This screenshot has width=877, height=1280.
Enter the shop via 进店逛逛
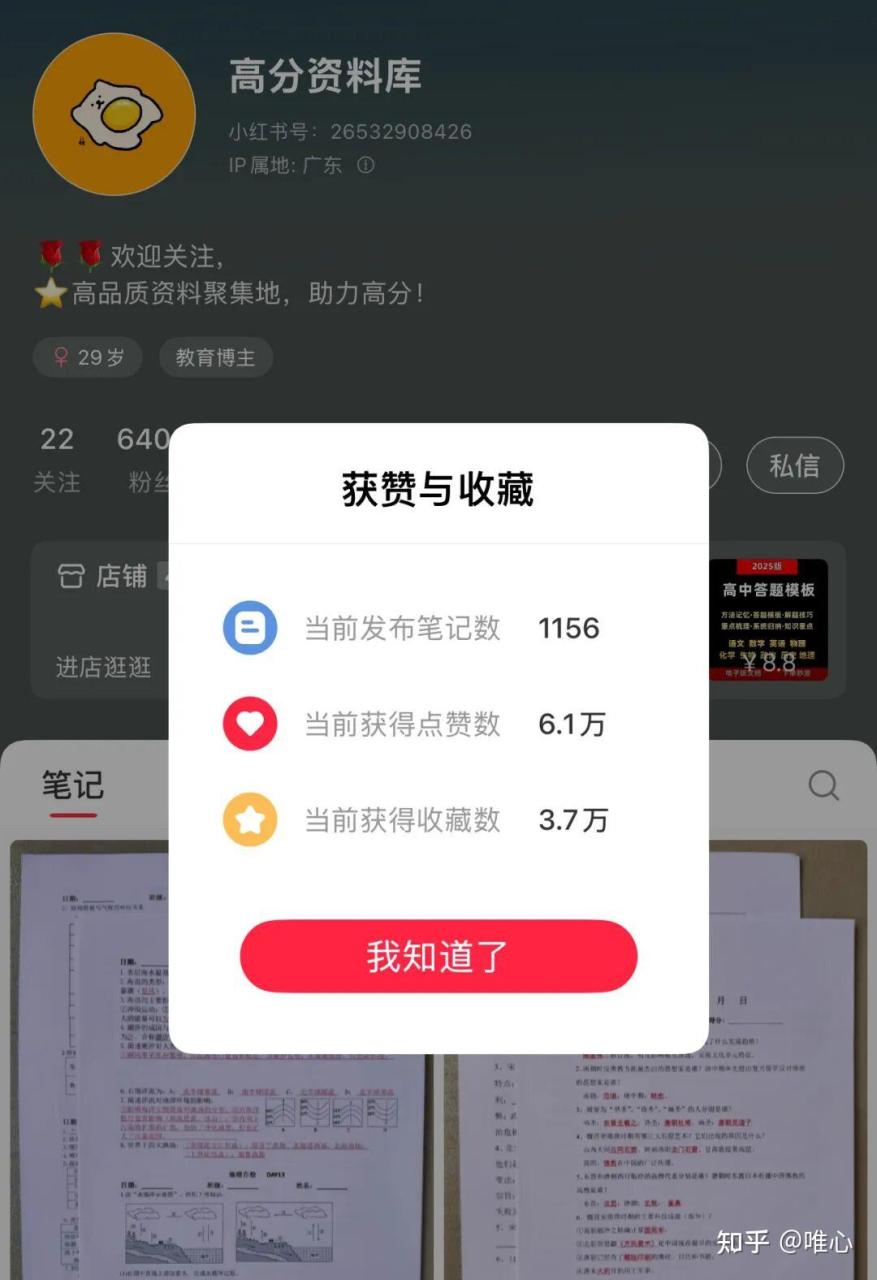[103, 667]
